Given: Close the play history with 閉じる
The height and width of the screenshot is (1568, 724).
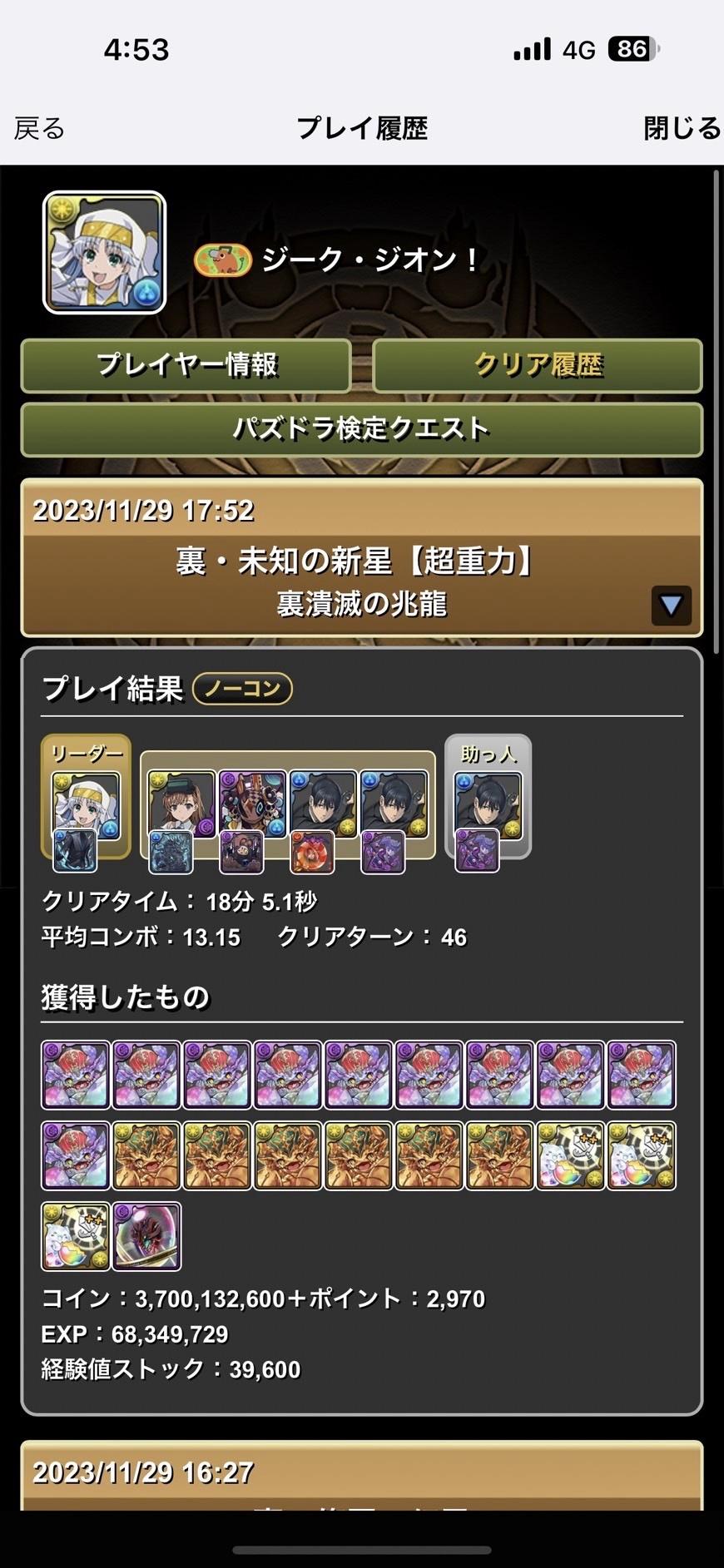Looking at the screenshot, I should point(682,128).
